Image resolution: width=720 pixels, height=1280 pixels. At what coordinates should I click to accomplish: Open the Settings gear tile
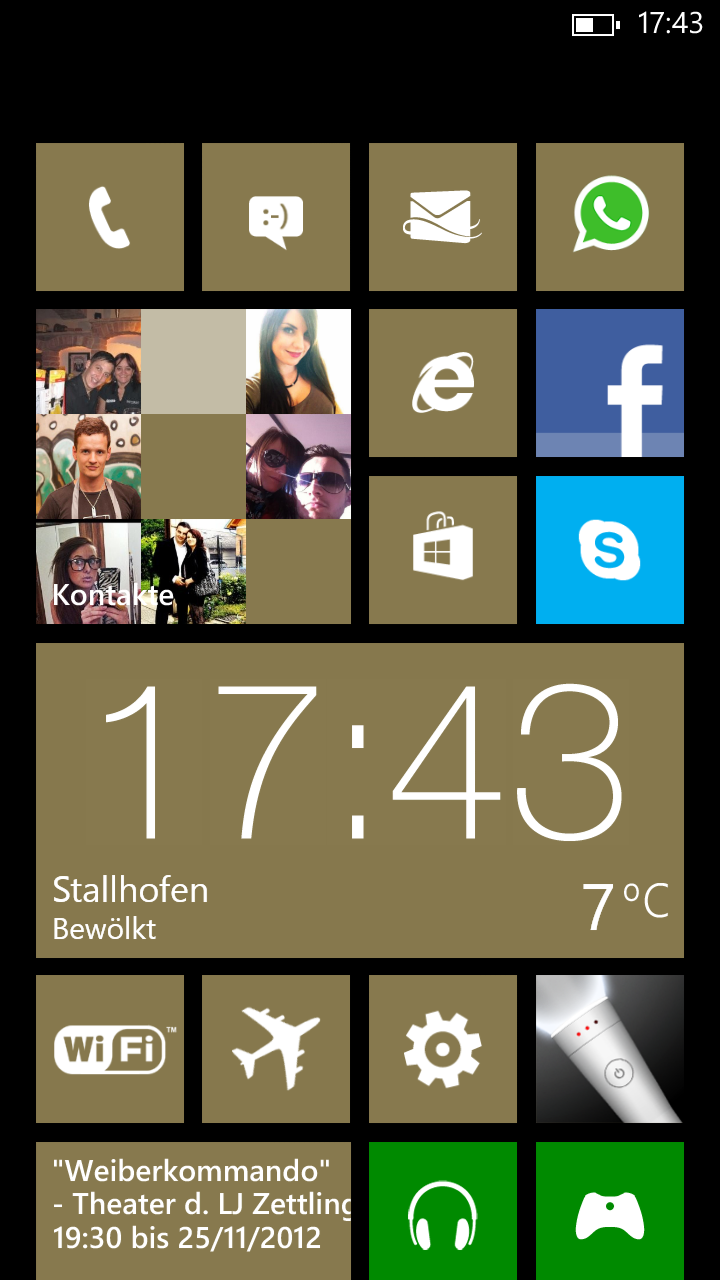coord(443,1049)
